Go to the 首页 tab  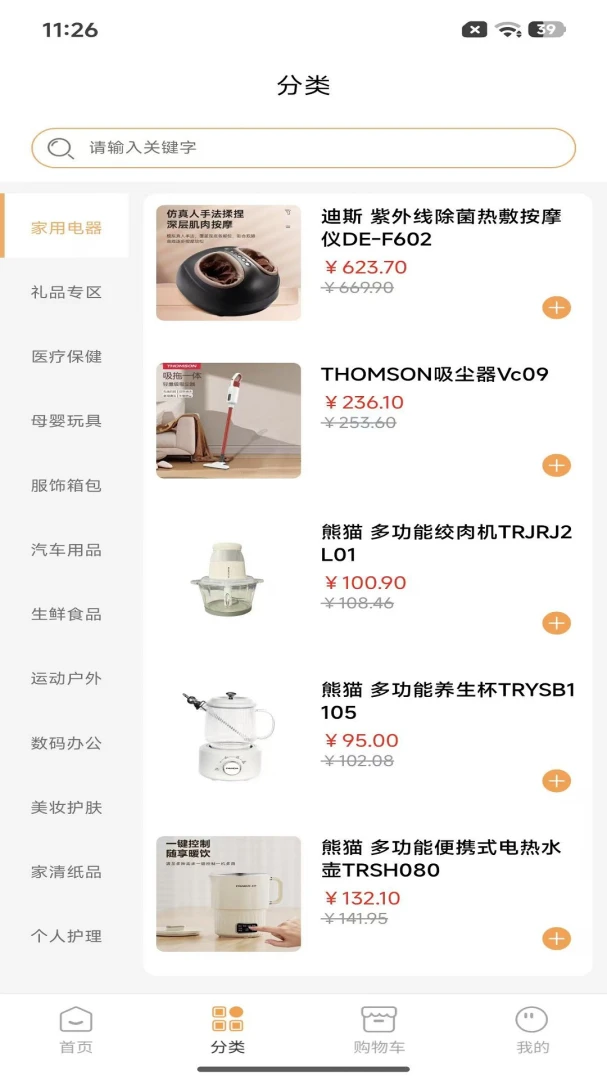[76, 1030]
